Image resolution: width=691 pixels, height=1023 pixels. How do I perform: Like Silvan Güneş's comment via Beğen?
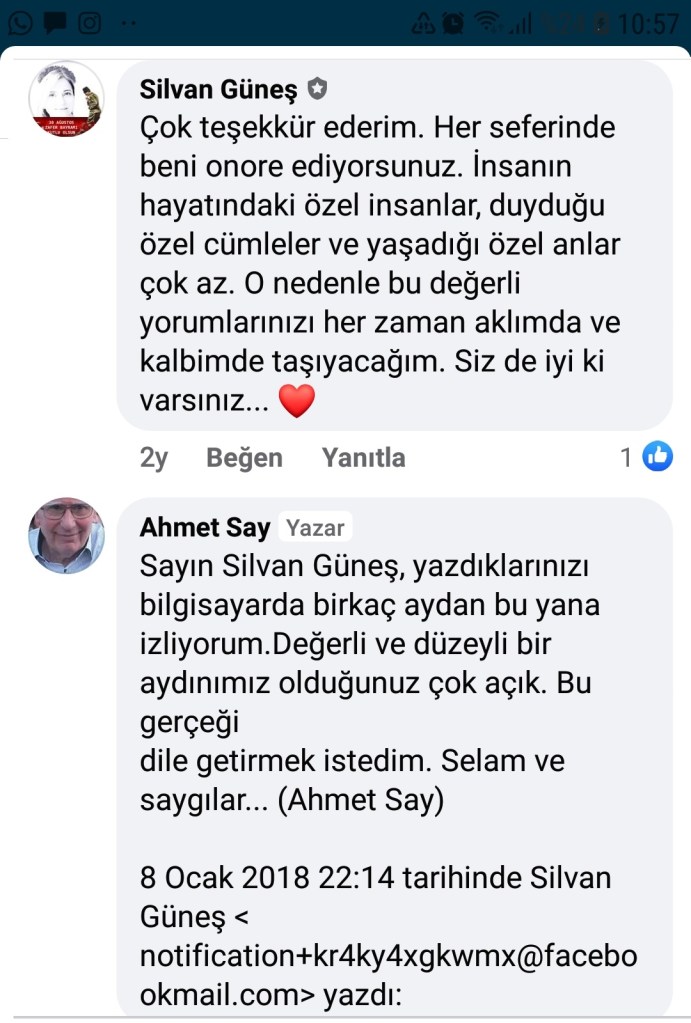pyautogui.click(x=244, y=458)
